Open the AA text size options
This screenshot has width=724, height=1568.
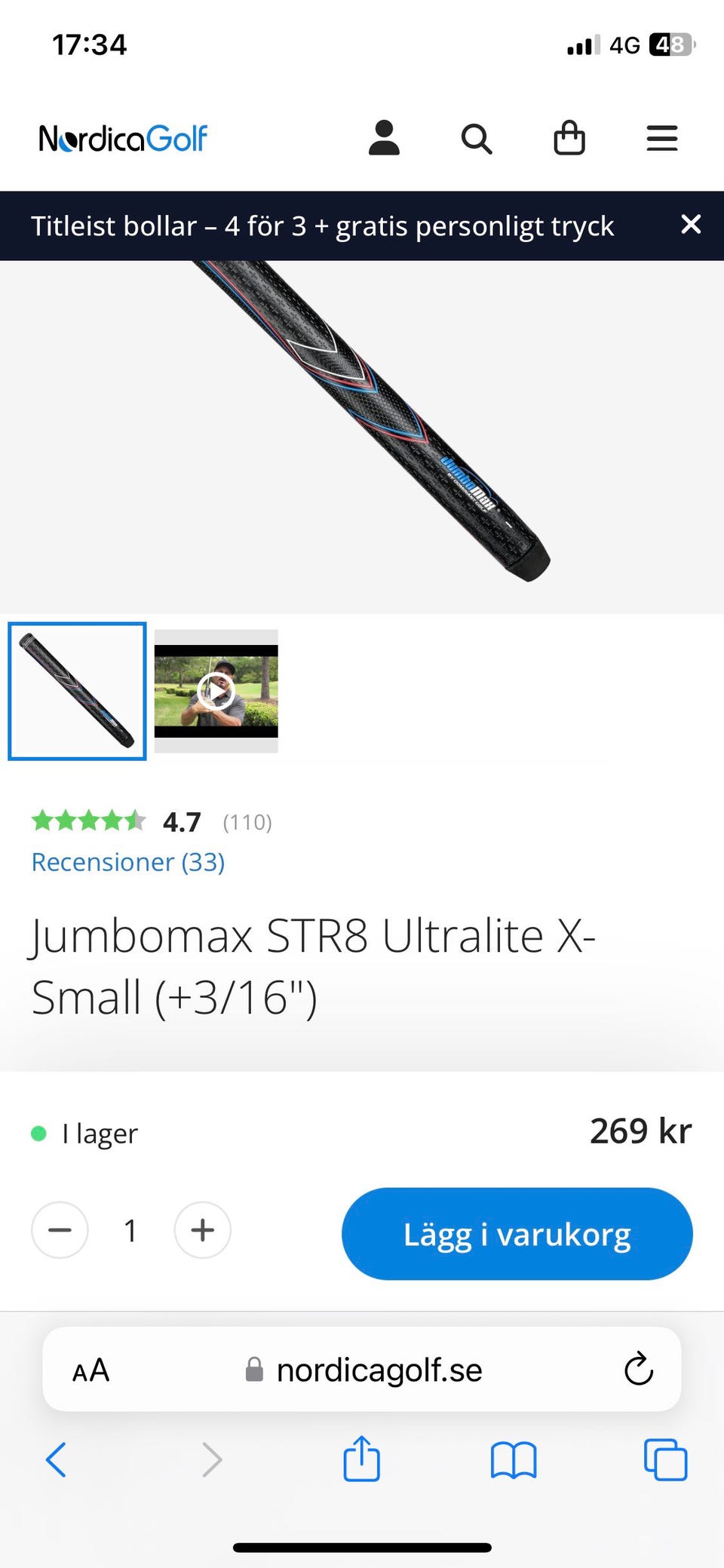(91, 1370)
